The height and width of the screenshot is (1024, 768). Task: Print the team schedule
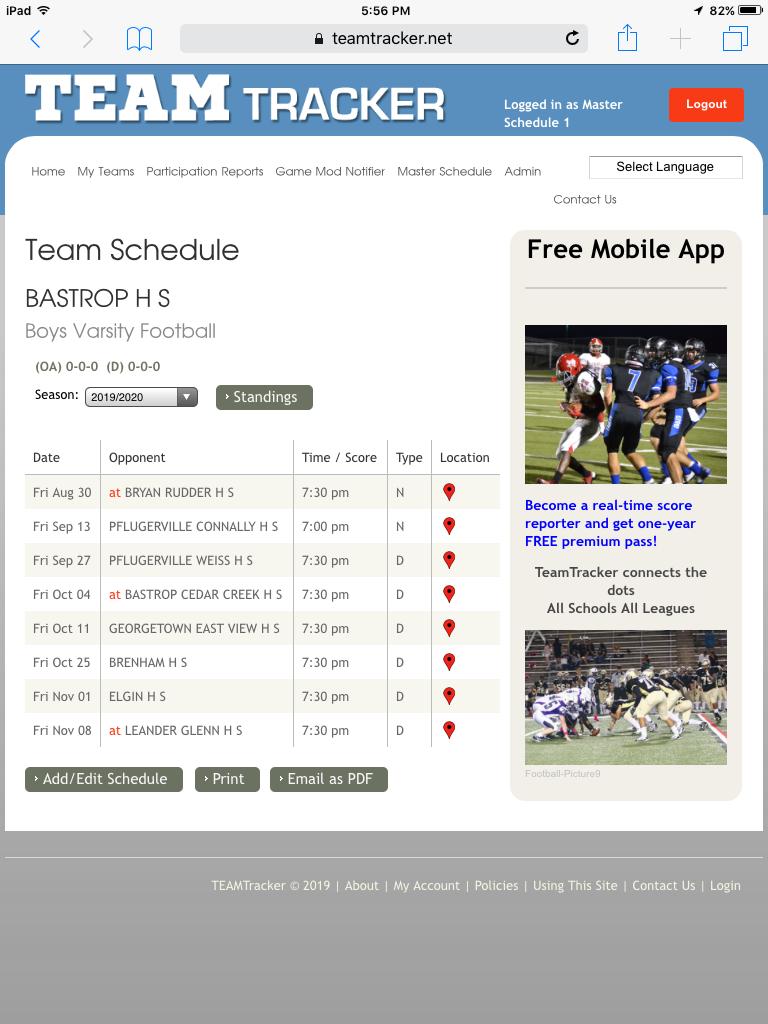[227, 779]
